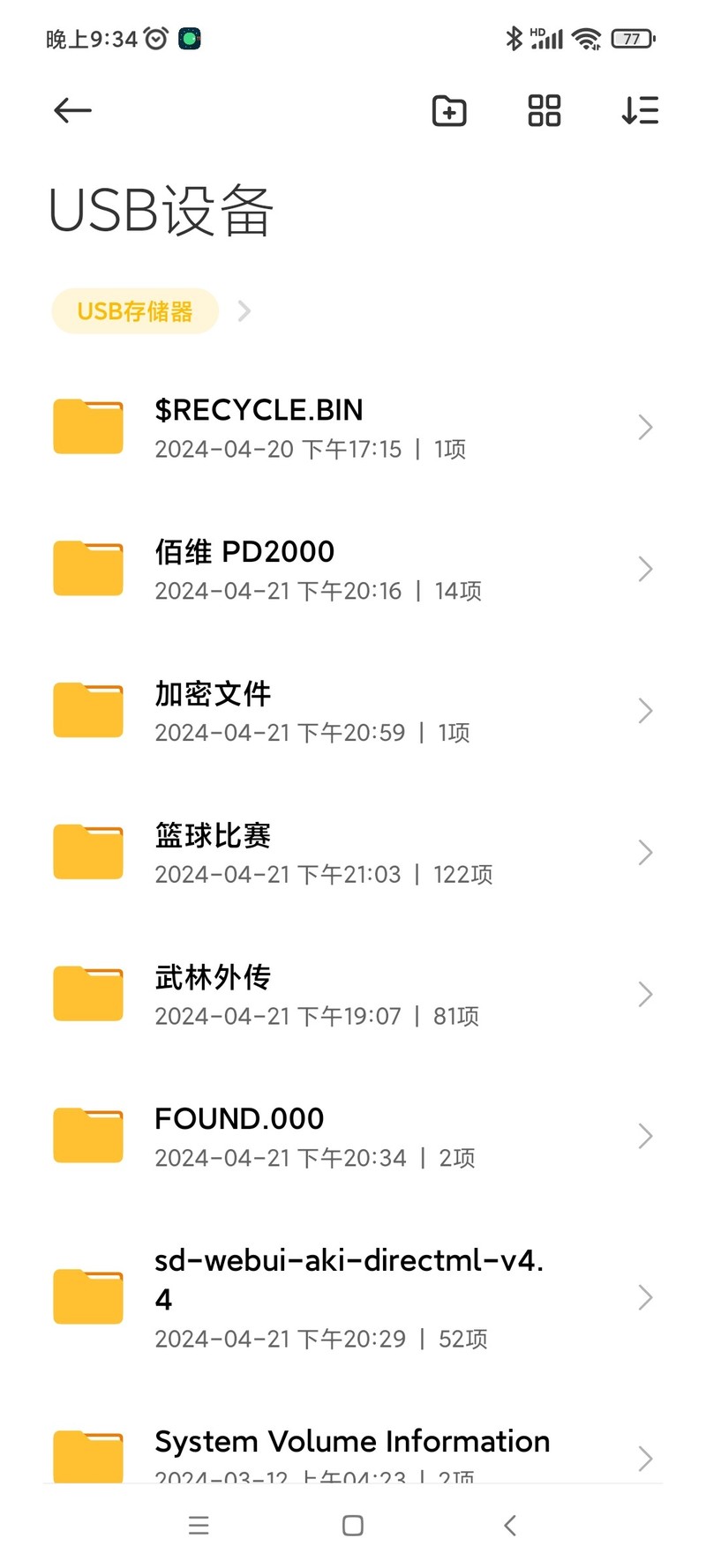Viewport: 706px width, 1568px height.
Task: Open the 加密文件 folder icon
Action: point(87,710)
